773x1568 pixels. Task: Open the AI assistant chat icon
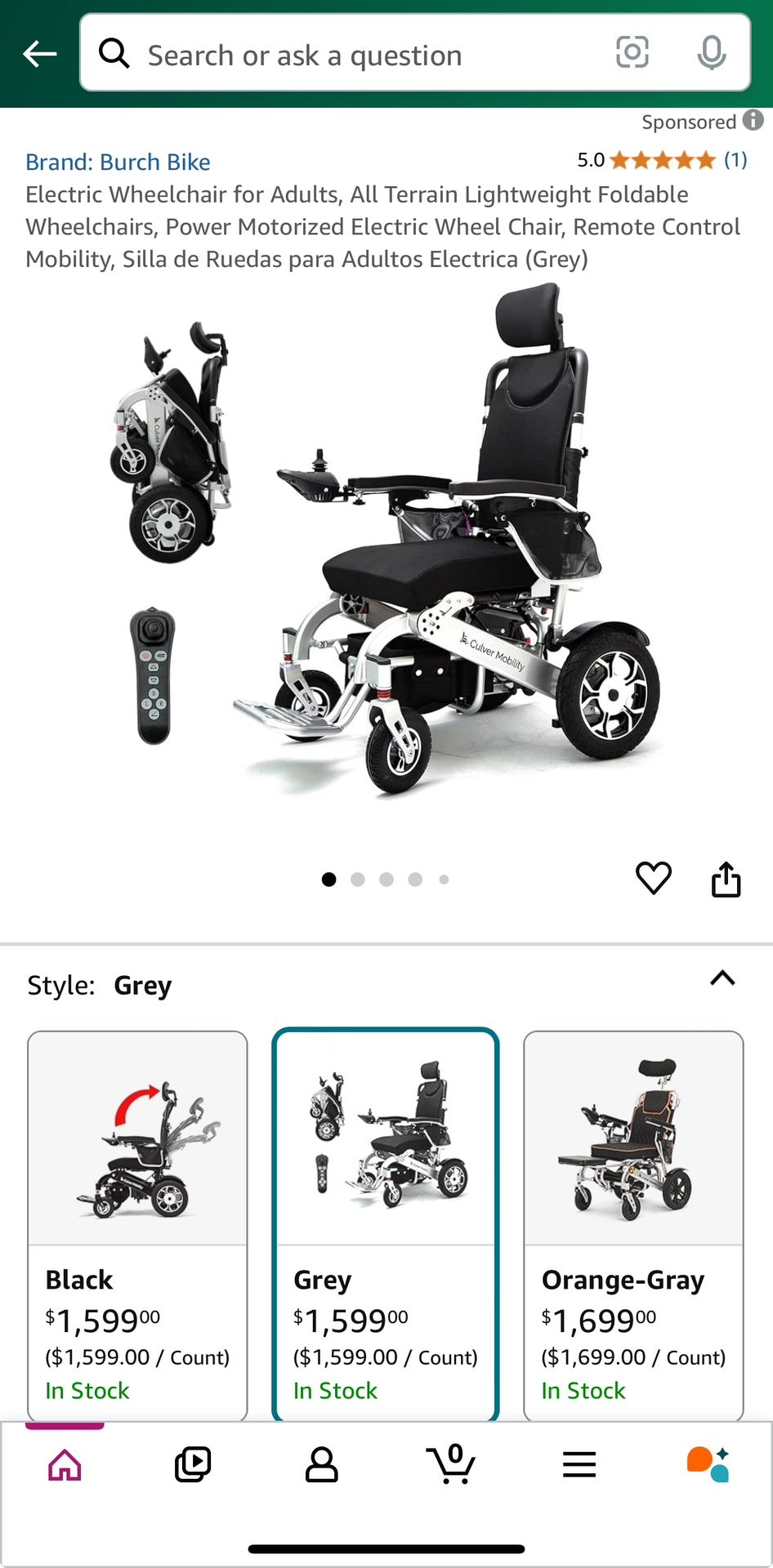[x=708, y=1465]
